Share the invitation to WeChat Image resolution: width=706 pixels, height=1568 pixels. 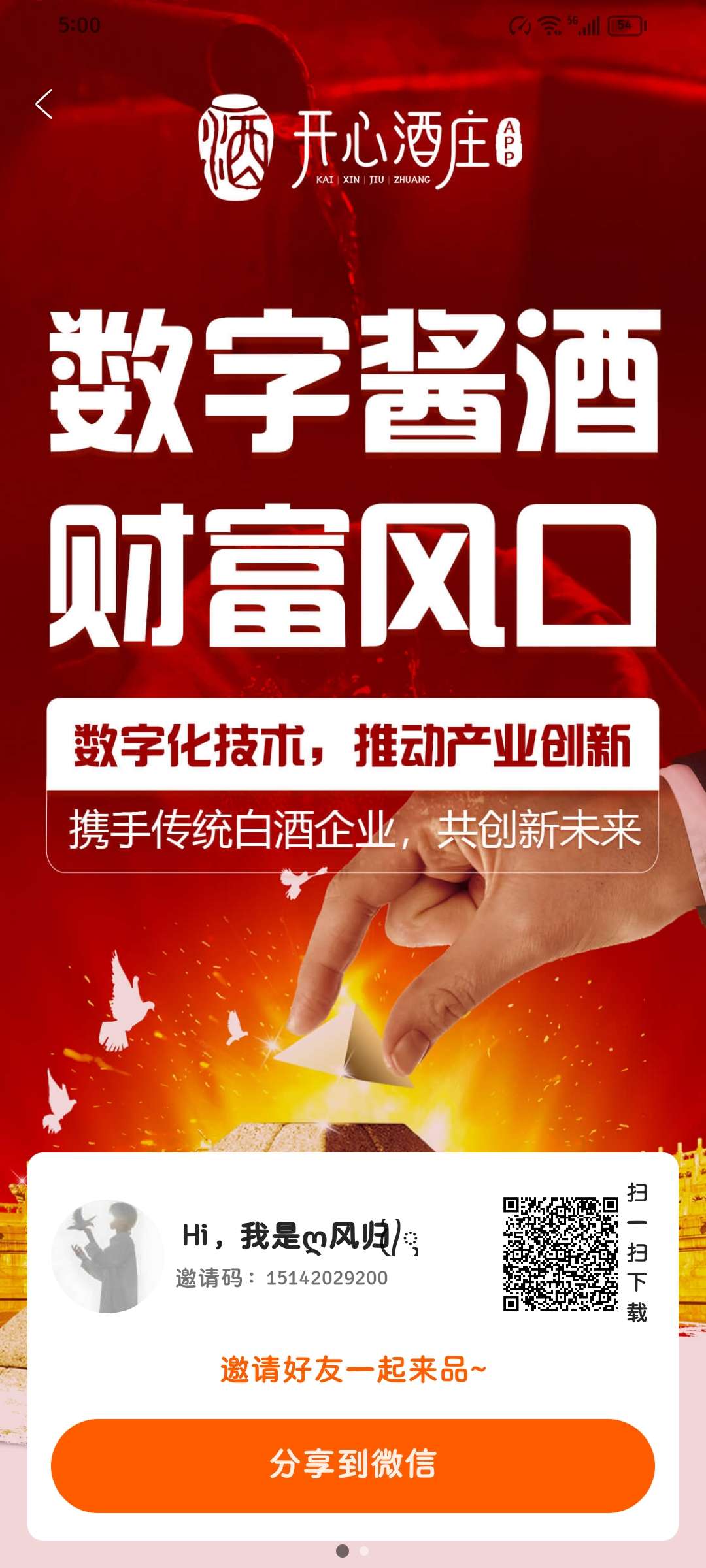353,1464
